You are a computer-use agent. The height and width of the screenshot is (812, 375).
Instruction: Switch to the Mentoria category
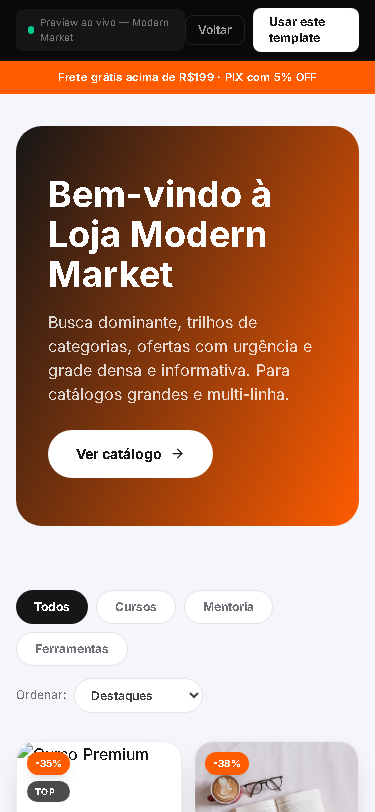[x=228, y=607]
